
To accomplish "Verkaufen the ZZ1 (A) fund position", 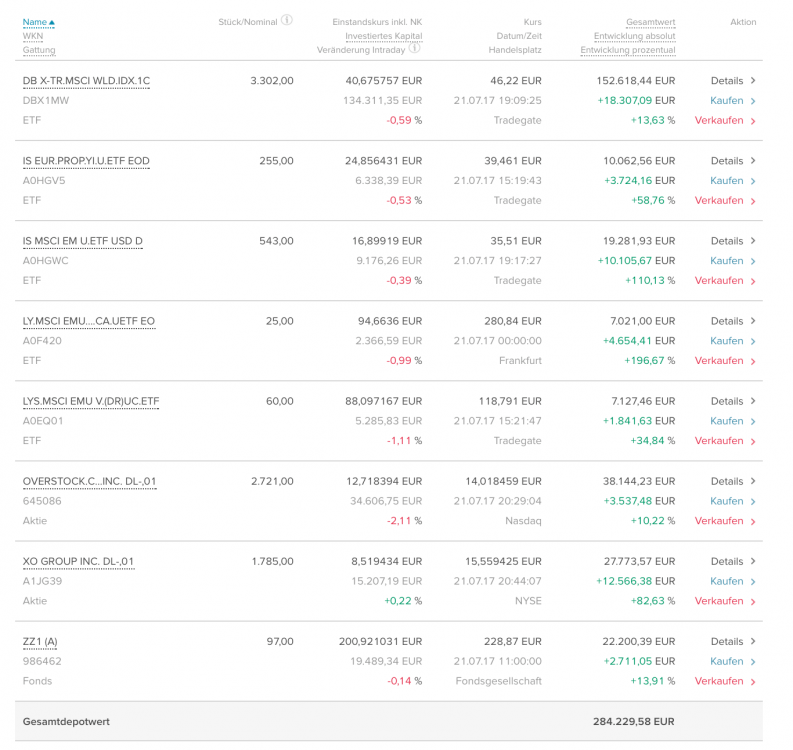I will 724,681.
